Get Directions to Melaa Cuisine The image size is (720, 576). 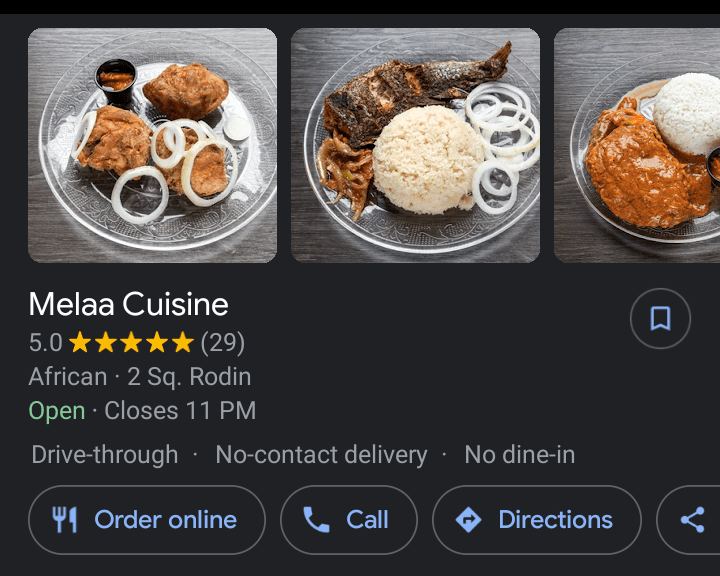[536, 520]
